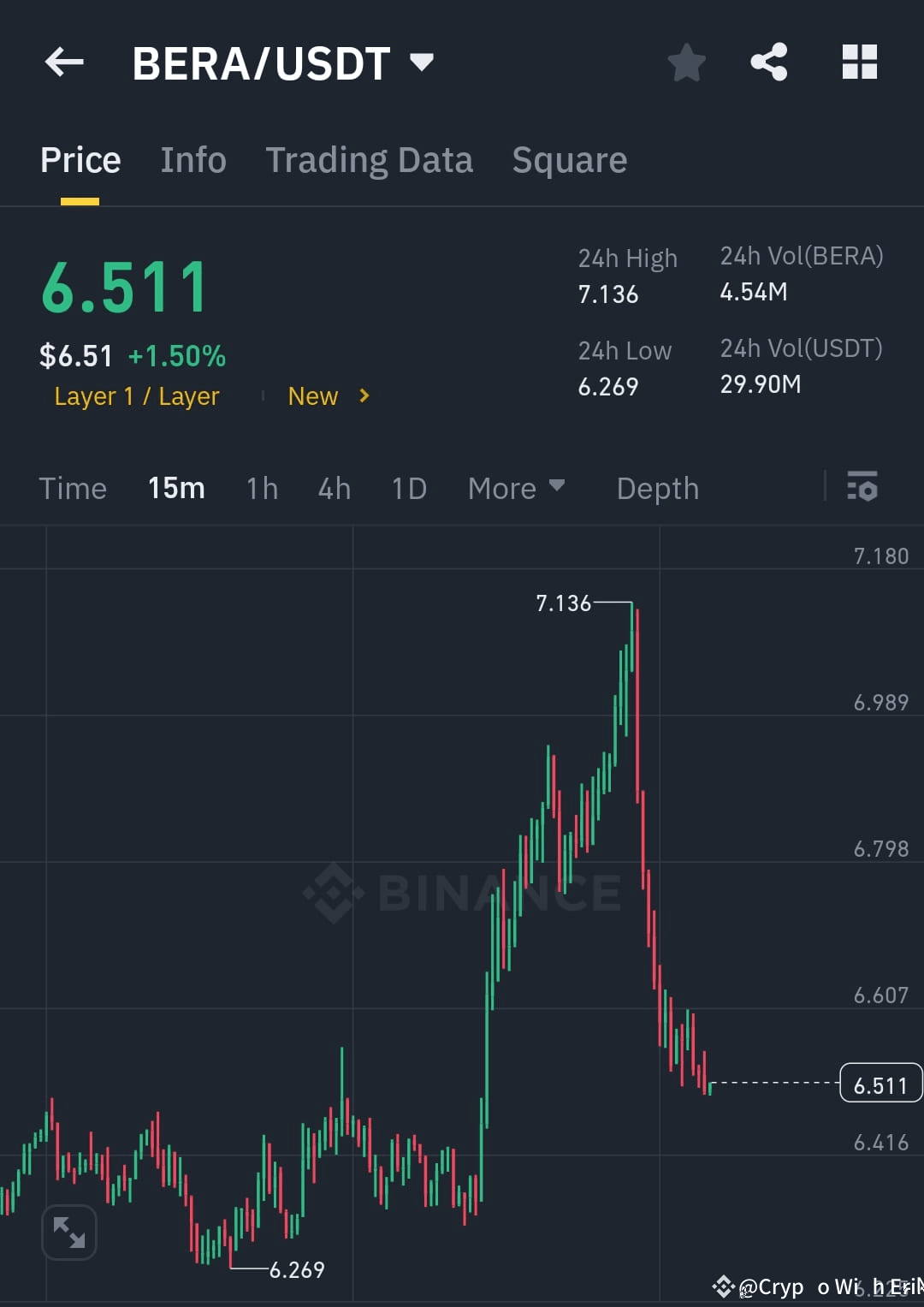The height and width of the screenshot is (1307, 924).
Task: Open the share icon
Action: (769, 62)
